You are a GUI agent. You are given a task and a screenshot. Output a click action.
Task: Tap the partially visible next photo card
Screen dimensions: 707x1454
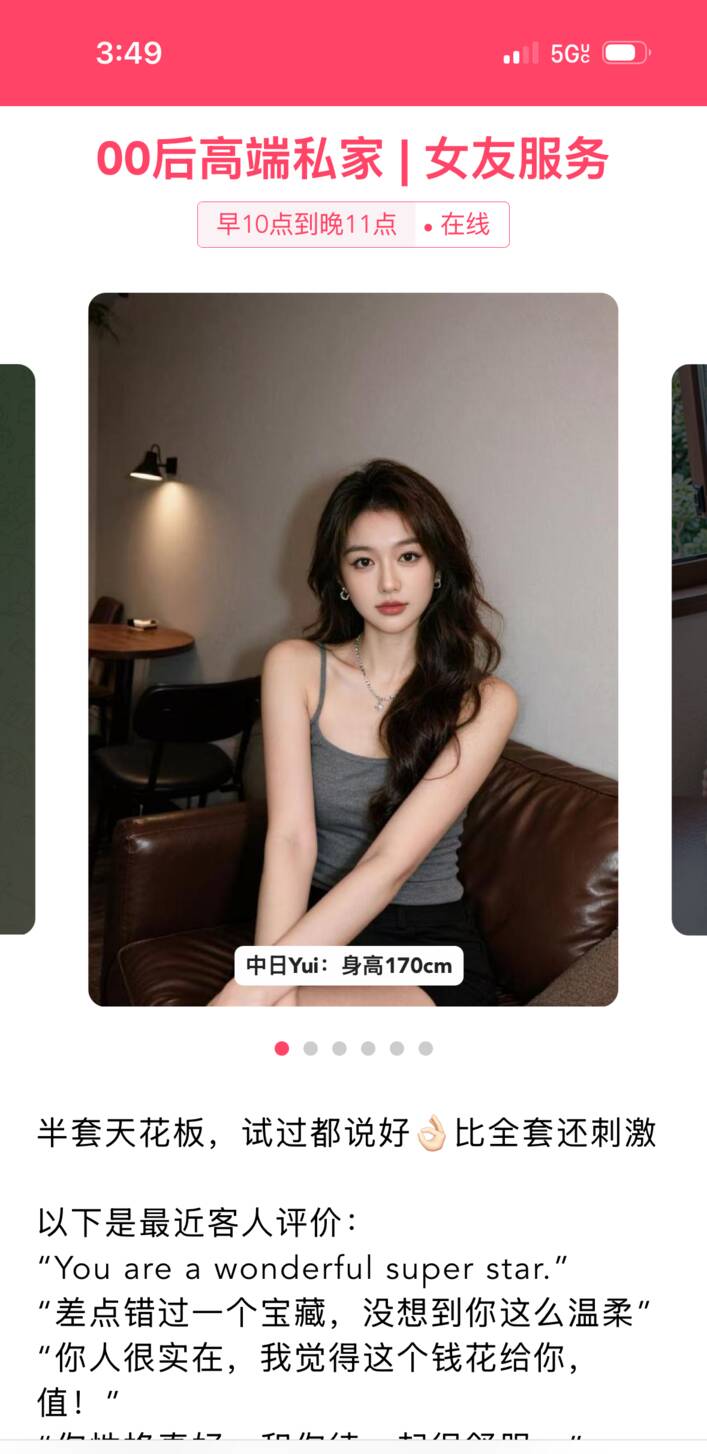point(690,650)
